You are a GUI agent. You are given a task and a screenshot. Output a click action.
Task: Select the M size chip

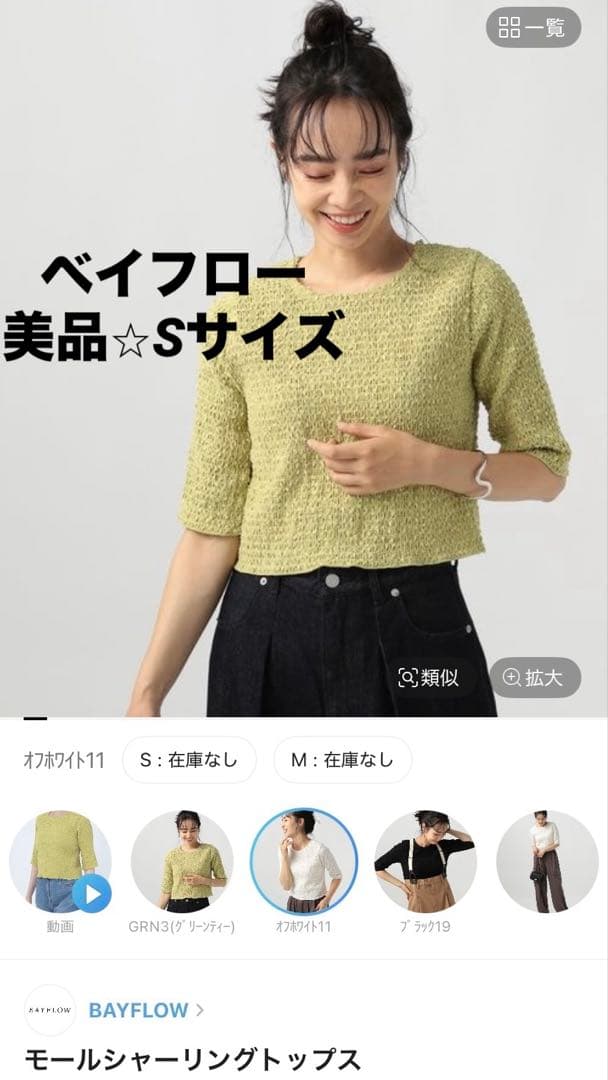coord(342,760)
